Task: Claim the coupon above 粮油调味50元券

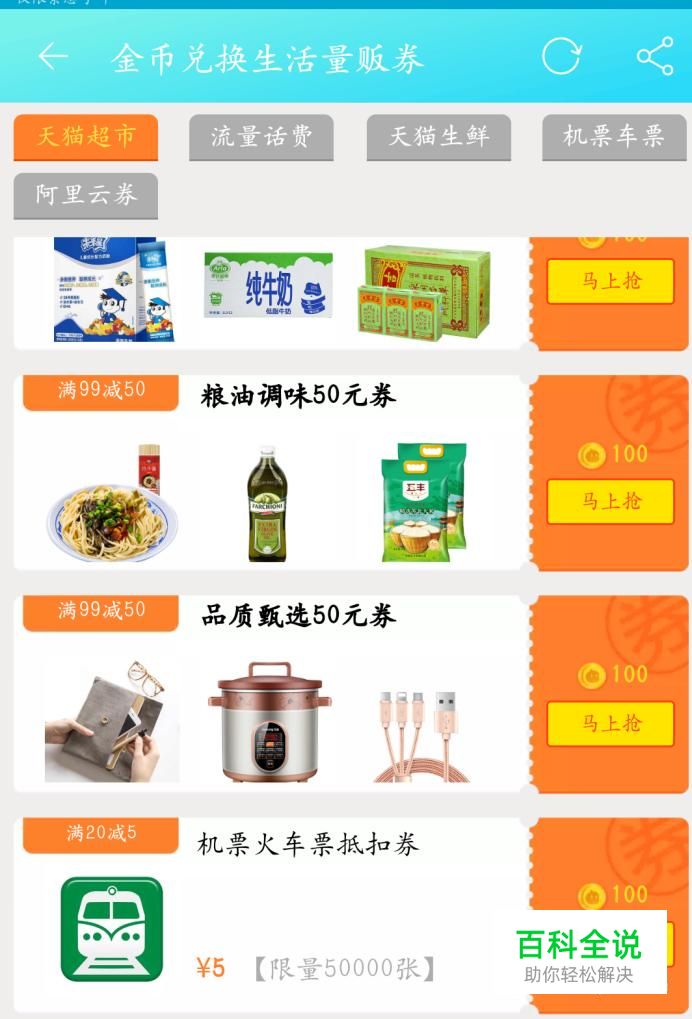Action: pyautogui.click(x=610, y=281)
